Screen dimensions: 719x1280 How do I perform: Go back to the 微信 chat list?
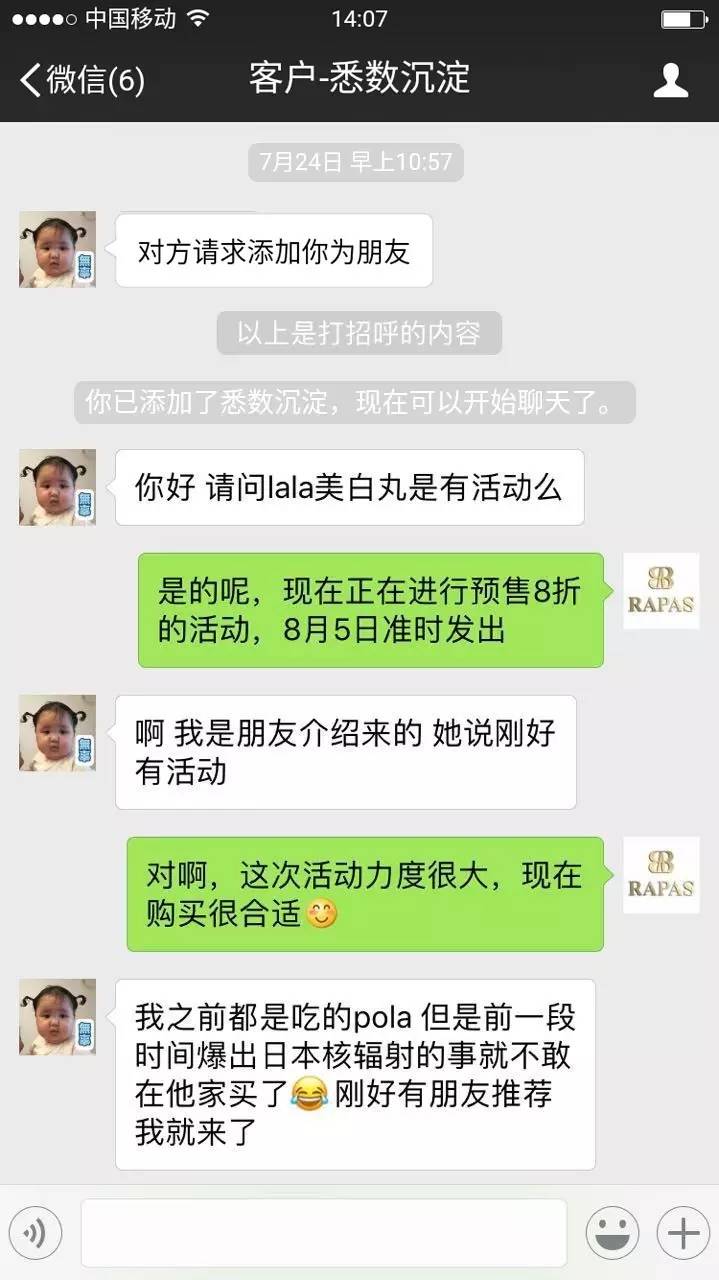coord(82,80)
